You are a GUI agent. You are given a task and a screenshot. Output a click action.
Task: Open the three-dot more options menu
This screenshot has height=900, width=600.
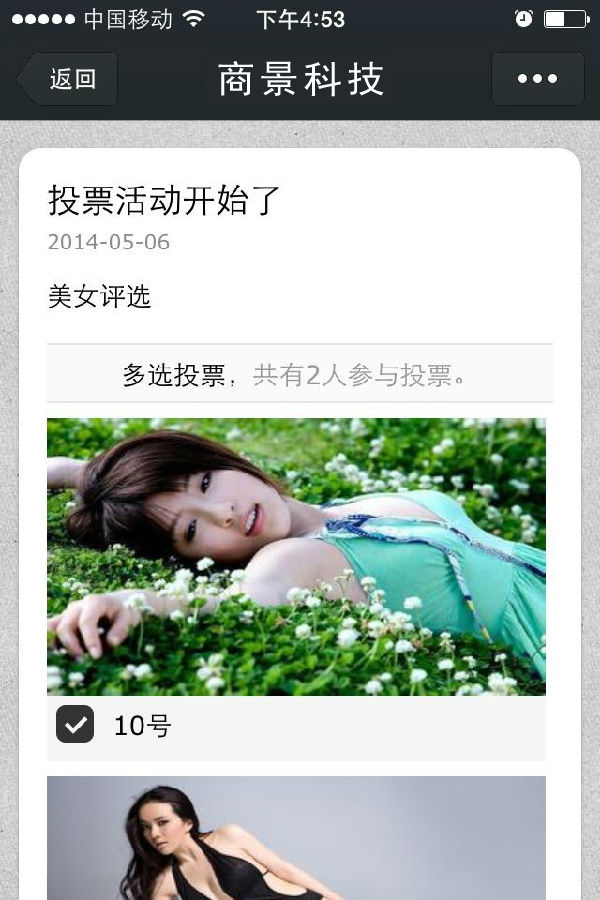(x=537, y=79)
